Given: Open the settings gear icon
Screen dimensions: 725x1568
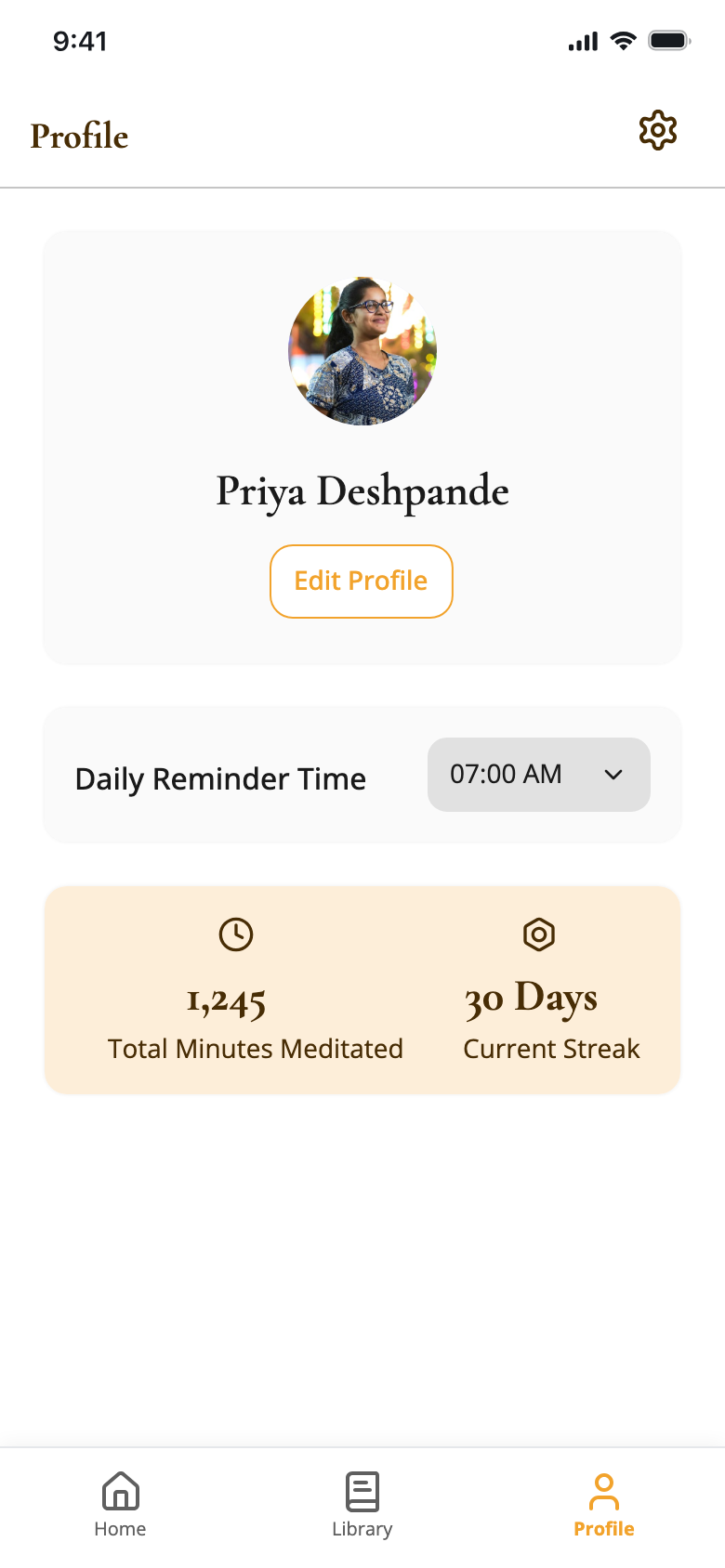Looking at the screenshot, I should [657, 131].
